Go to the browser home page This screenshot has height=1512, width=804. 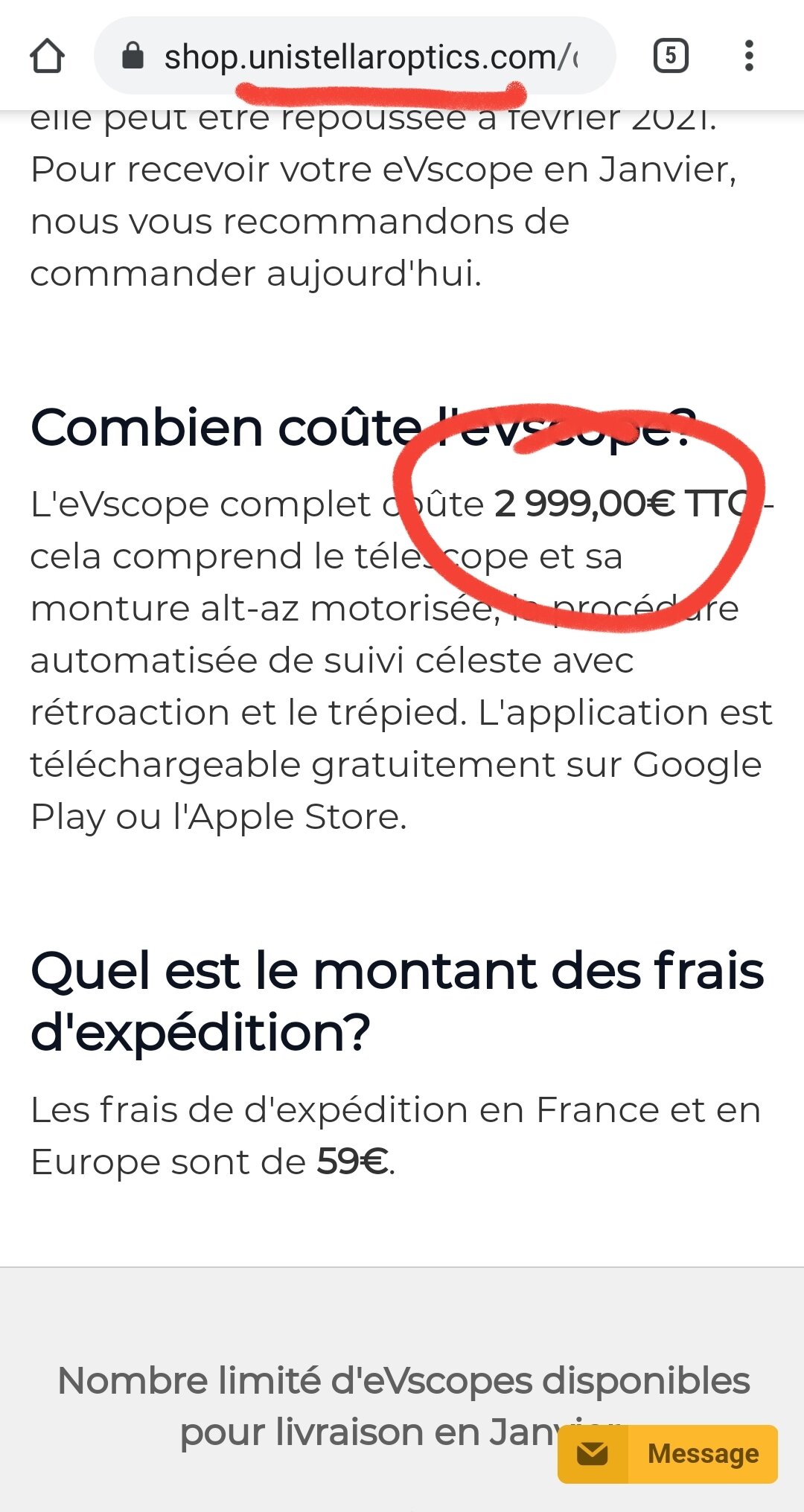coord(47,56)
